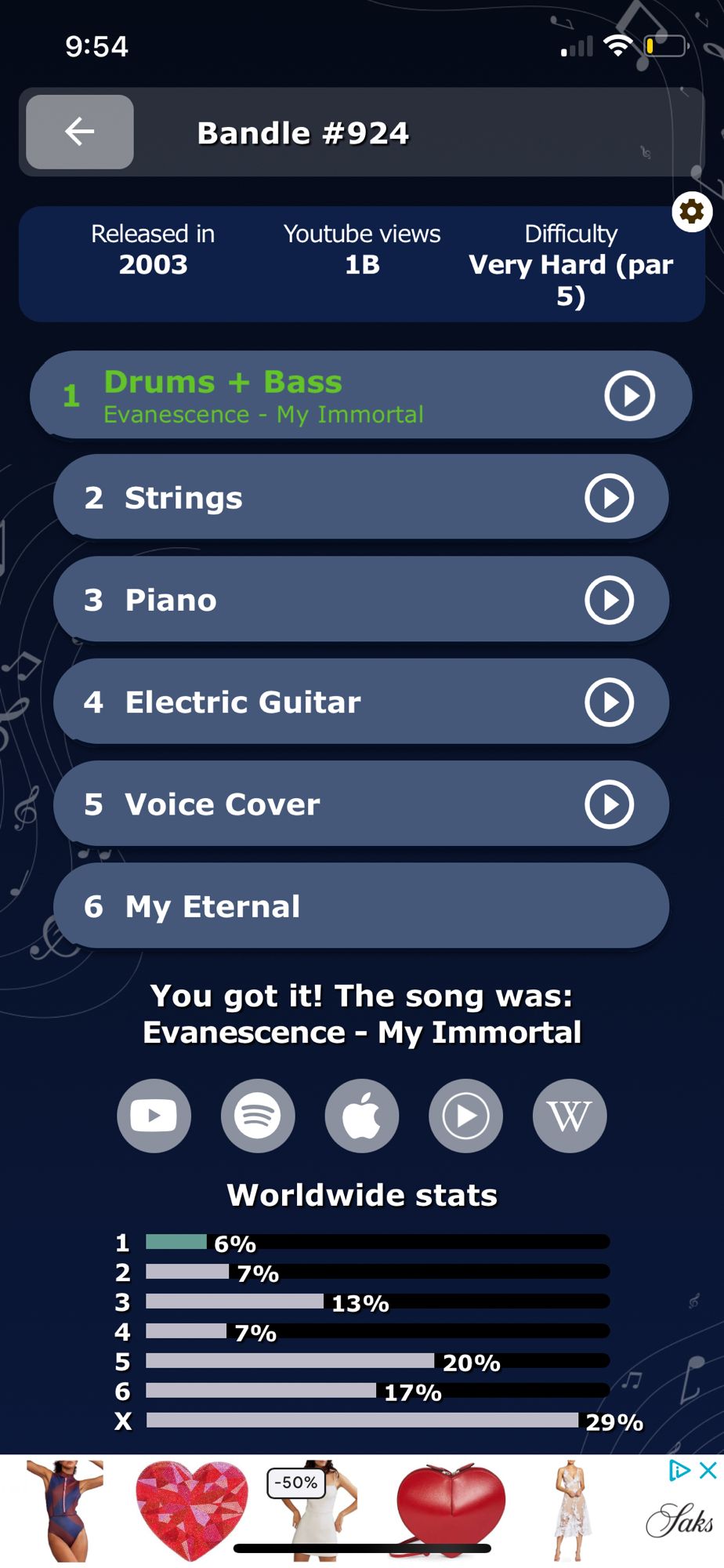Close the Saks ad banner
Viewport: 724px width, 1568px height.
click(708, 1471)
